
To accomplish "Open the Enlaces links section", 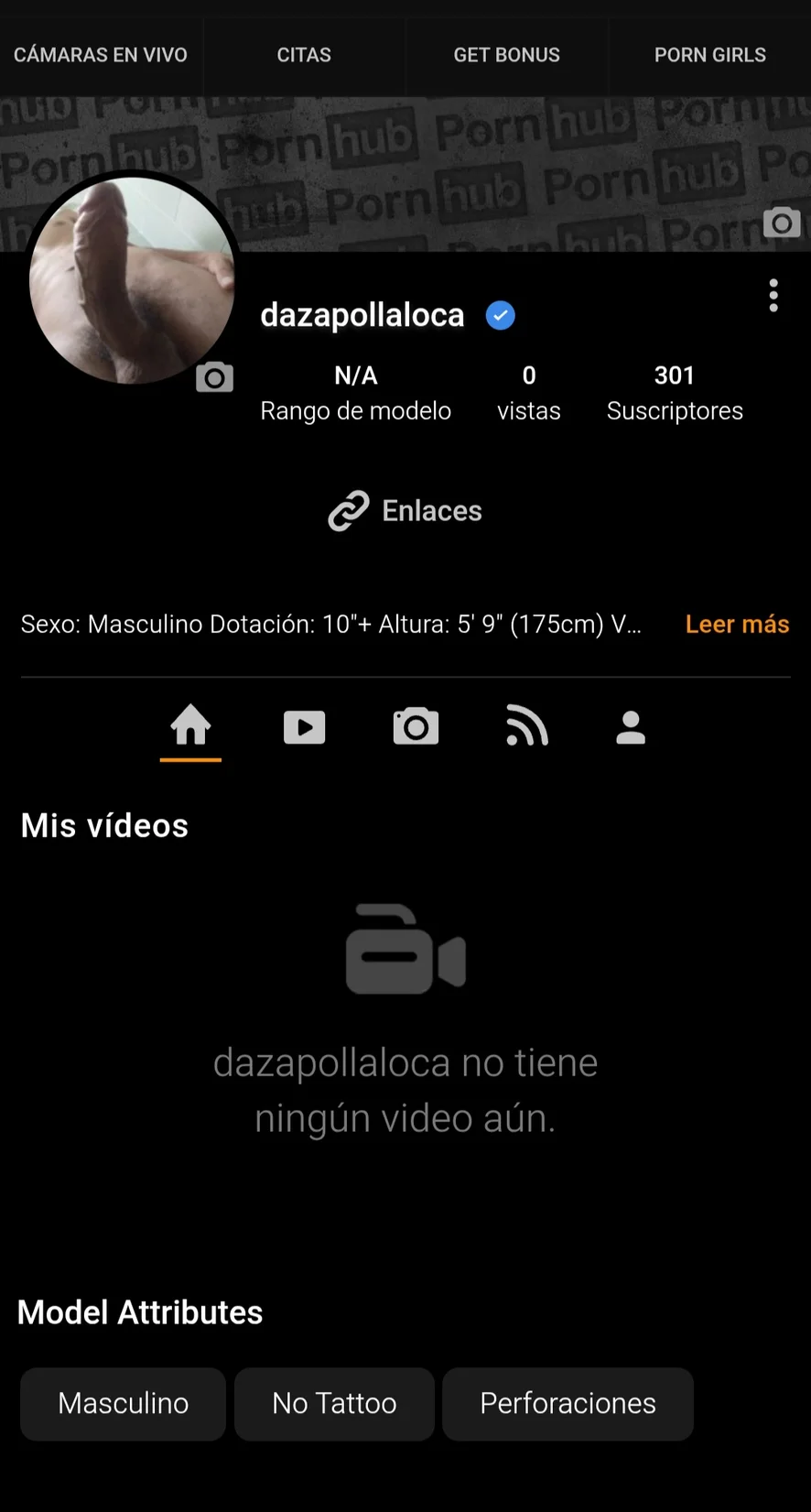I will [x=405, y=511].
